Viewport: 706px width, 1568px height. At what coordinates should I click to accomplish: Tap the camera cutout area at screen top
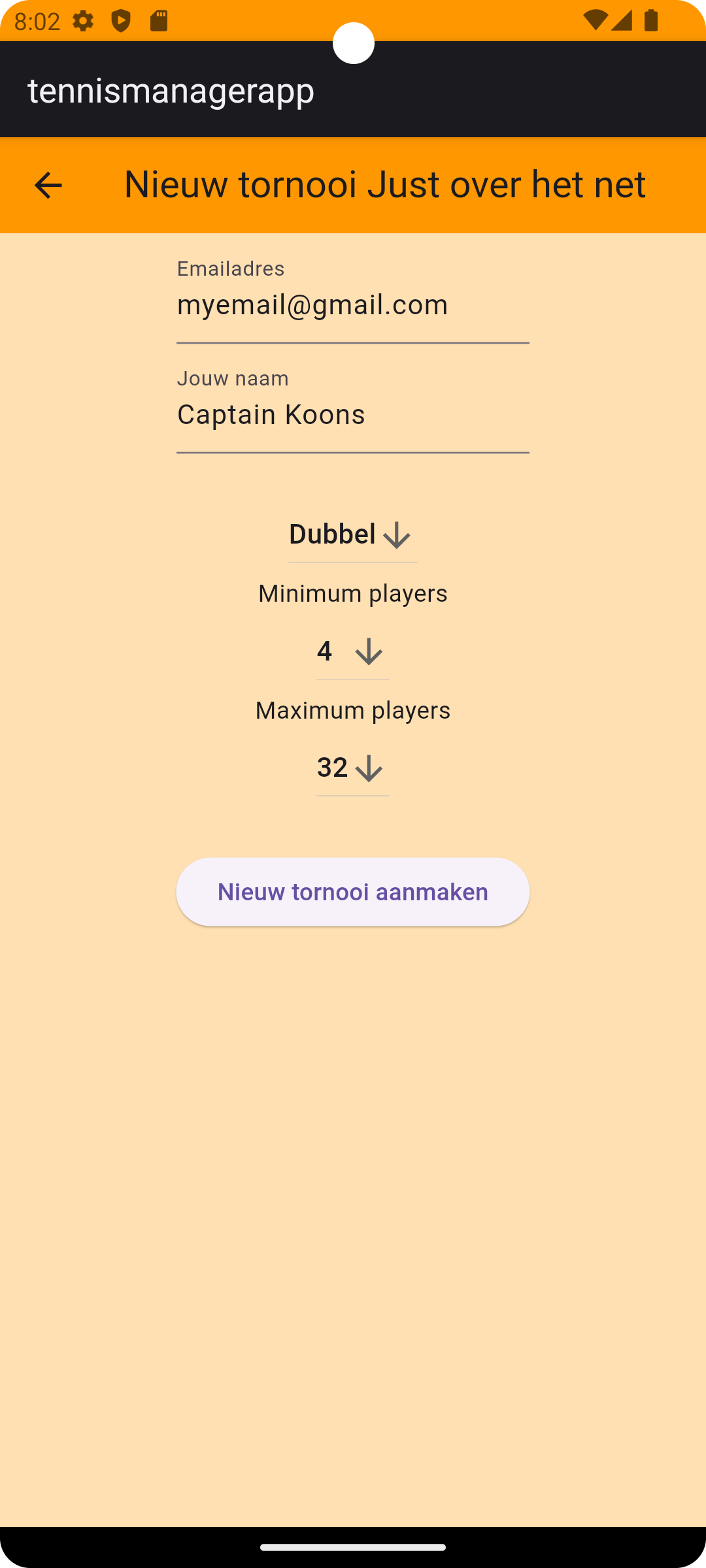[353, 44]
